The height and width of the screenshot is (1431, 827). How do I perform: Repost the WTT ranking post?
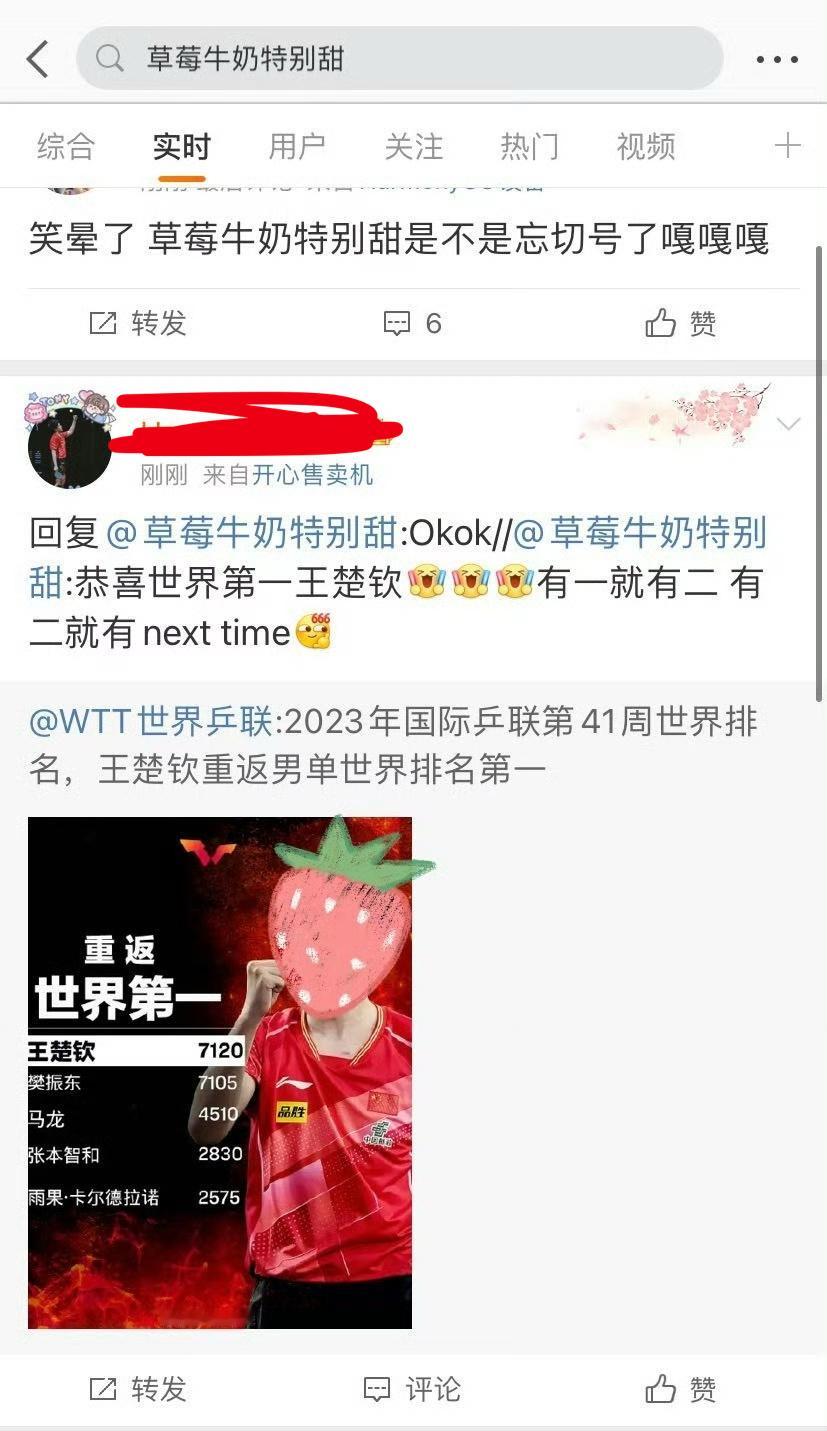(136, 1389)
